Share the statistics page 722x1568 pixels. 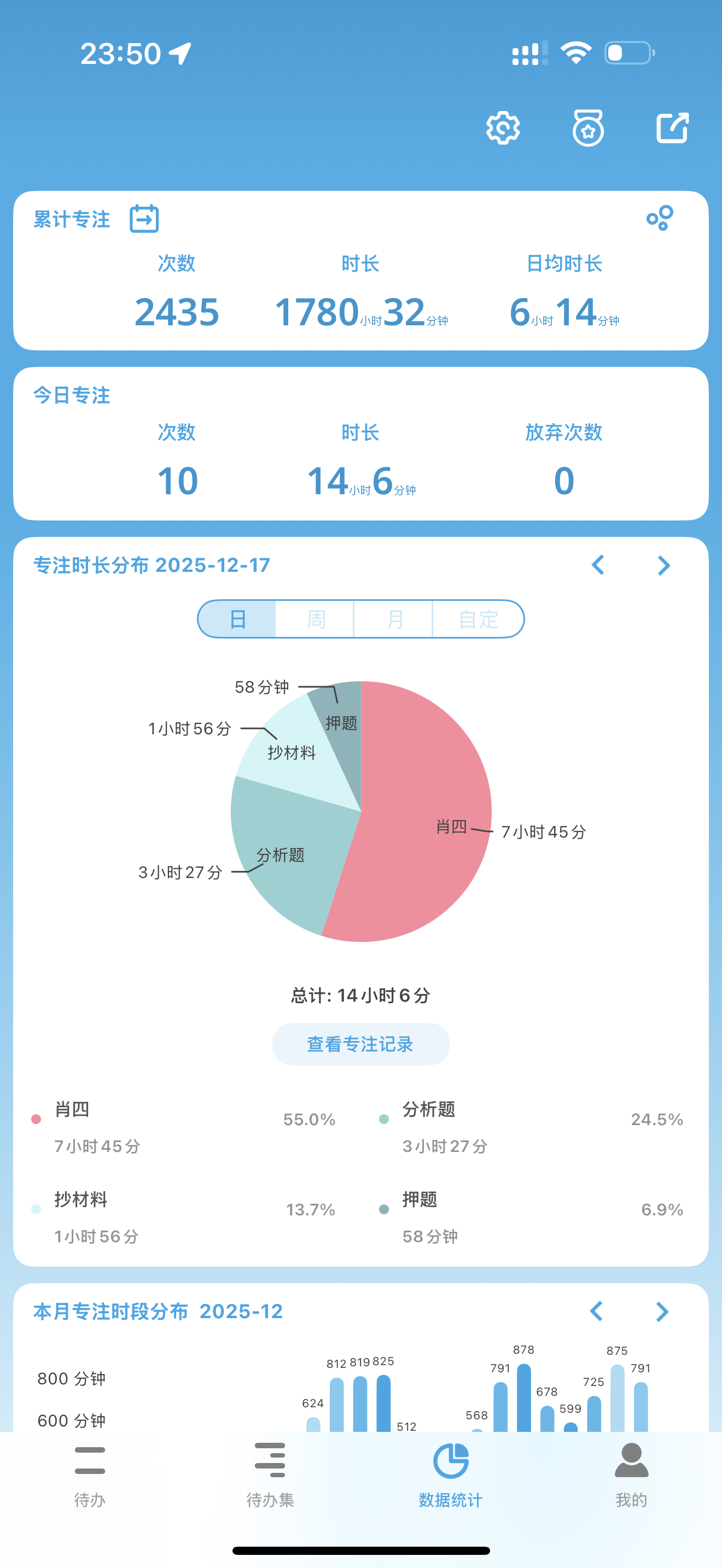pos(673,128)
